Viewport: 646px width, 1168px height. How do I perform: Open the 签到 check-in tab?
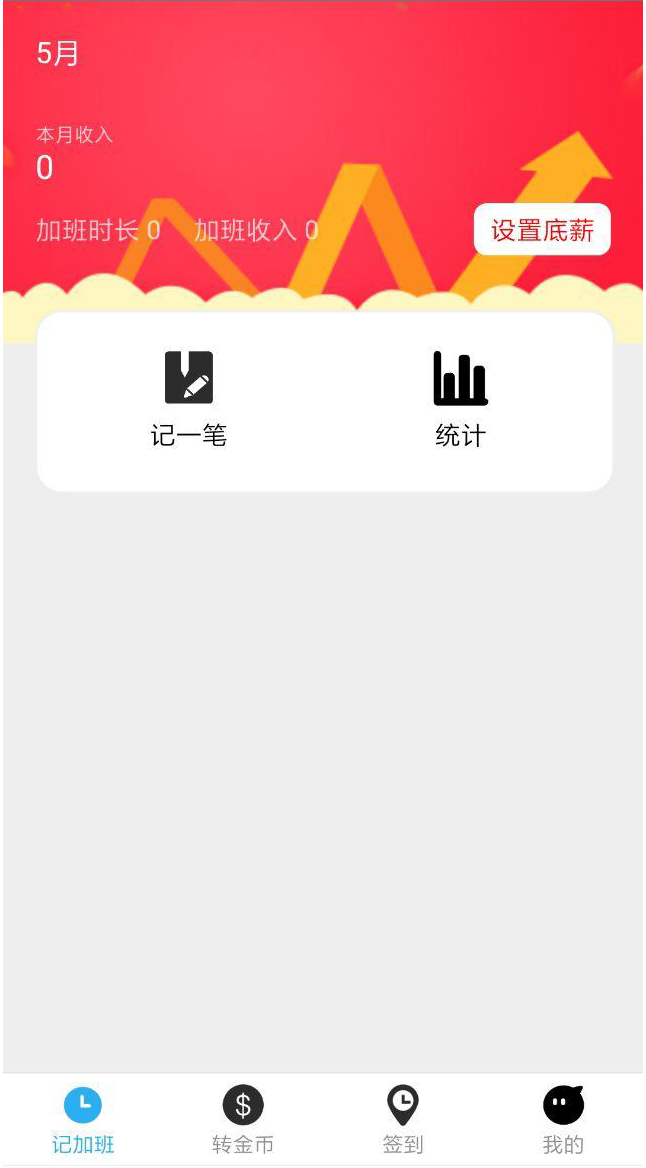(403, 1120)
